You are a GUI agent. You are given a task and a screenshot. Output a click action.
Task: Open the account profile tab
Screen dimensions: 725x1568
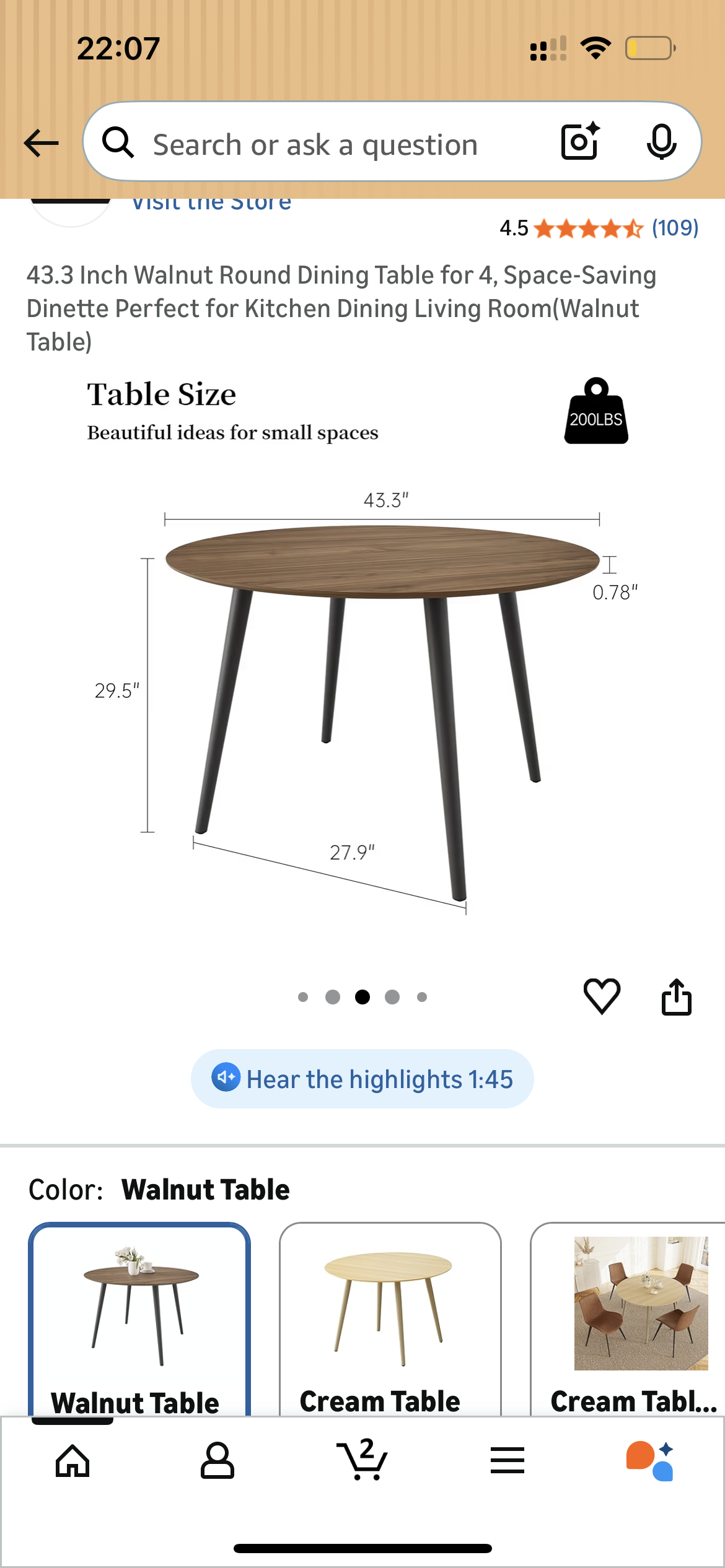tap(217, 1461)
